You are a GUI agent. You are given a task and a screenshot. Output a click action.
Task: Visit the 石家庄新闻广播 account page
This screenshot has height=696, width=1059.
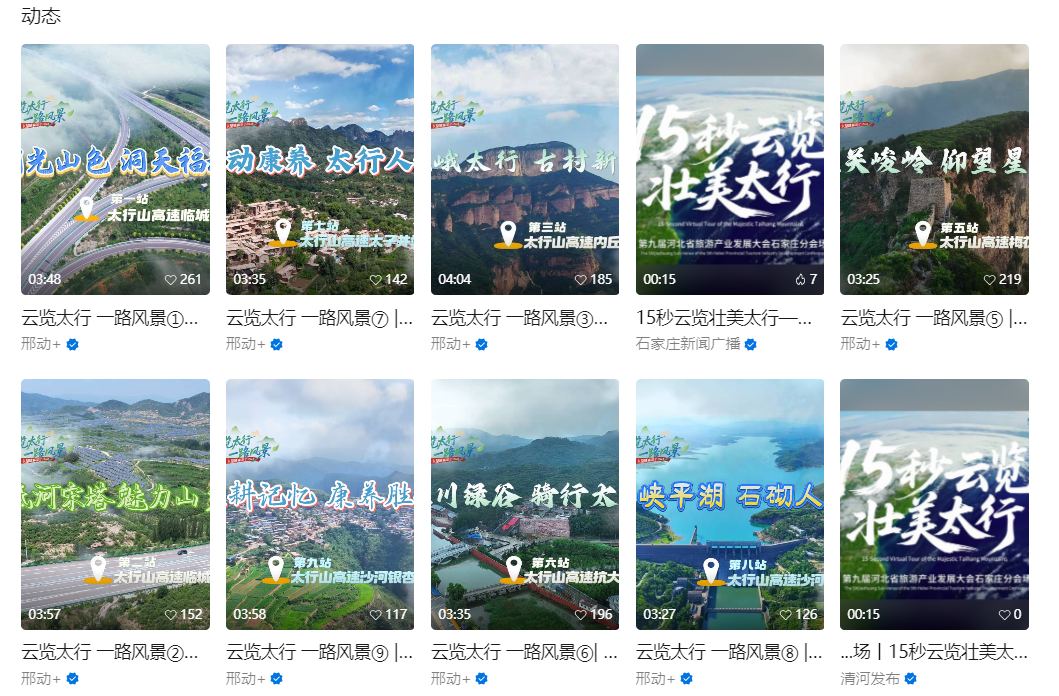coord(688,344)
